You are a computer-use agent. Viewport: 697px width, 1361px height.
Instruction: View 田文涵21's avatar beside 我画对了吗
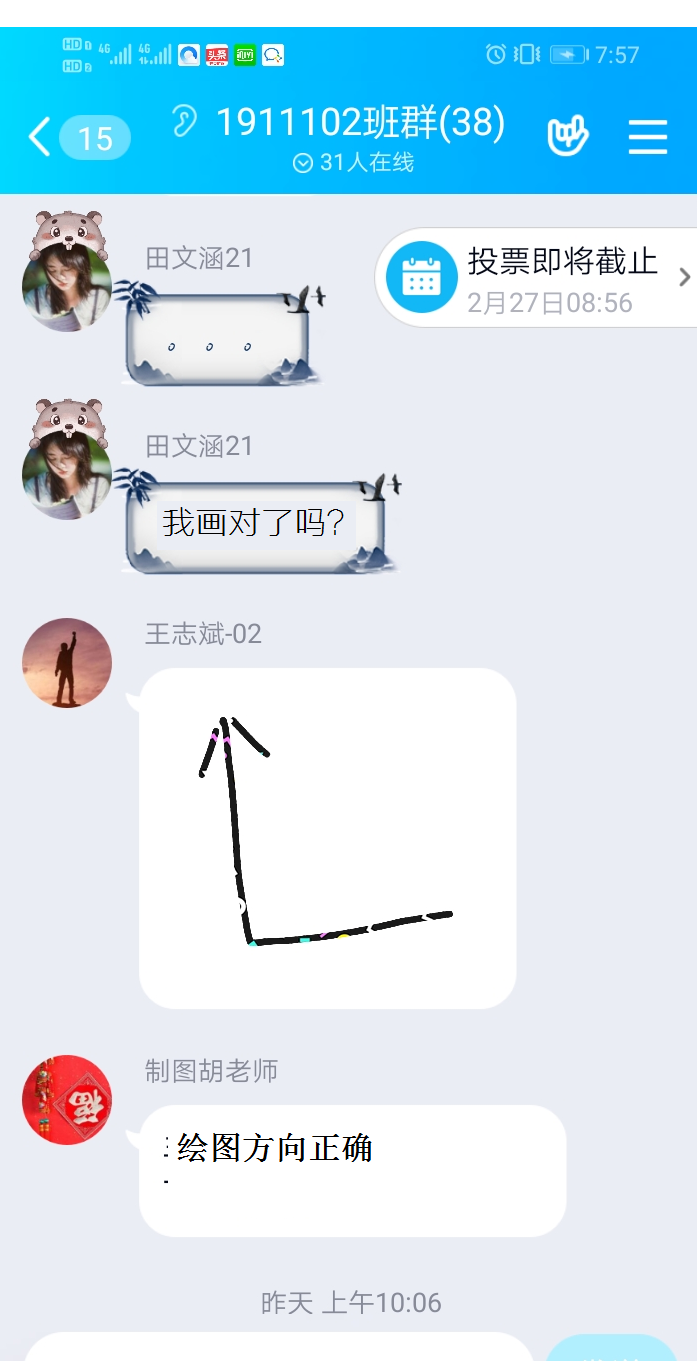(x=67, y=472)
